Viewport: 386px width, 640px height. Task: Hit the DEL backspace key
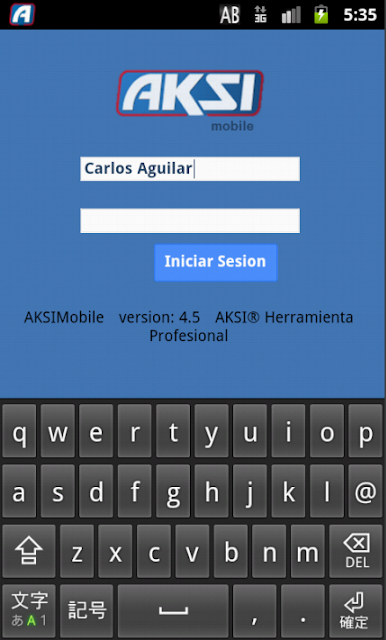[x=357, y=551]
